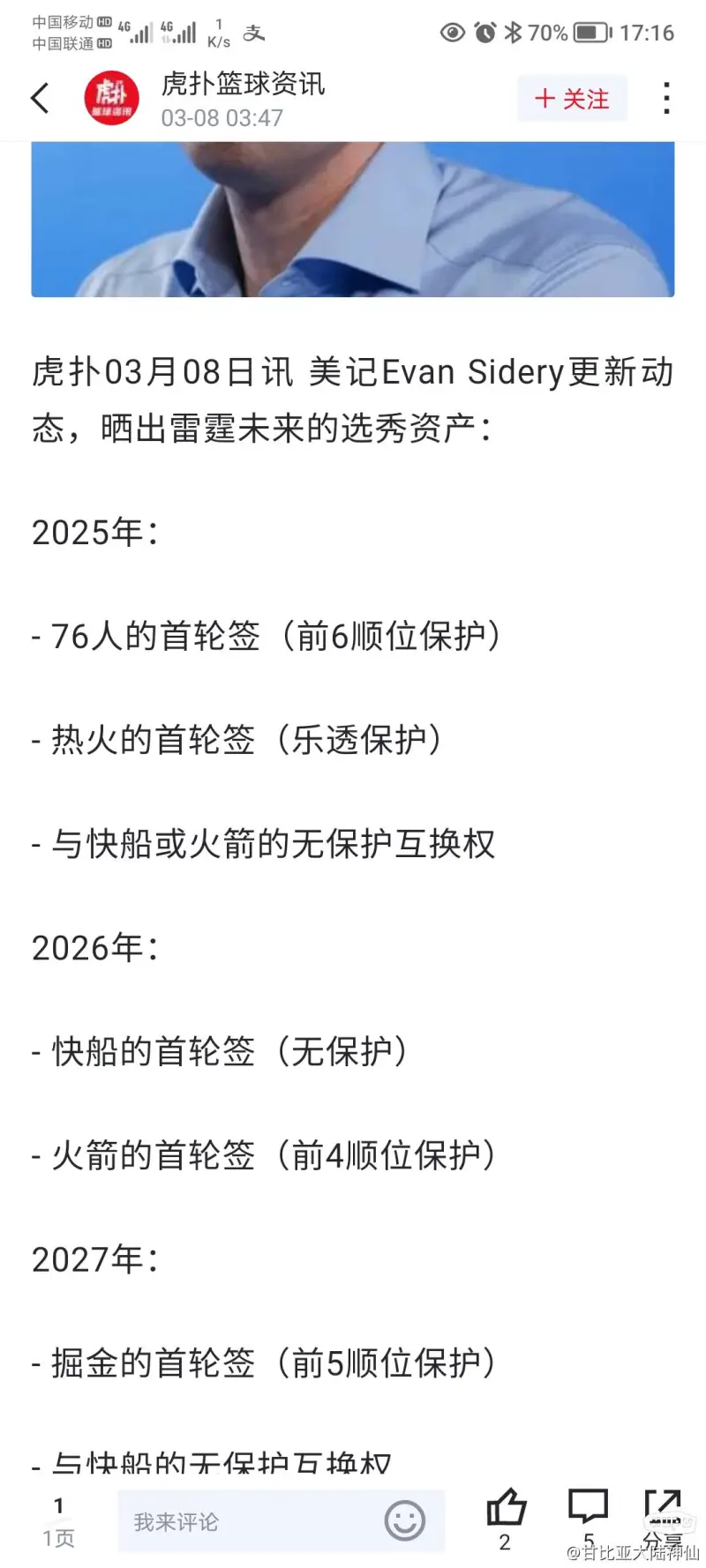Like the post with the thumbs-up icon
Screen dimensions: 706x1568
click(x=506, y=1518)
